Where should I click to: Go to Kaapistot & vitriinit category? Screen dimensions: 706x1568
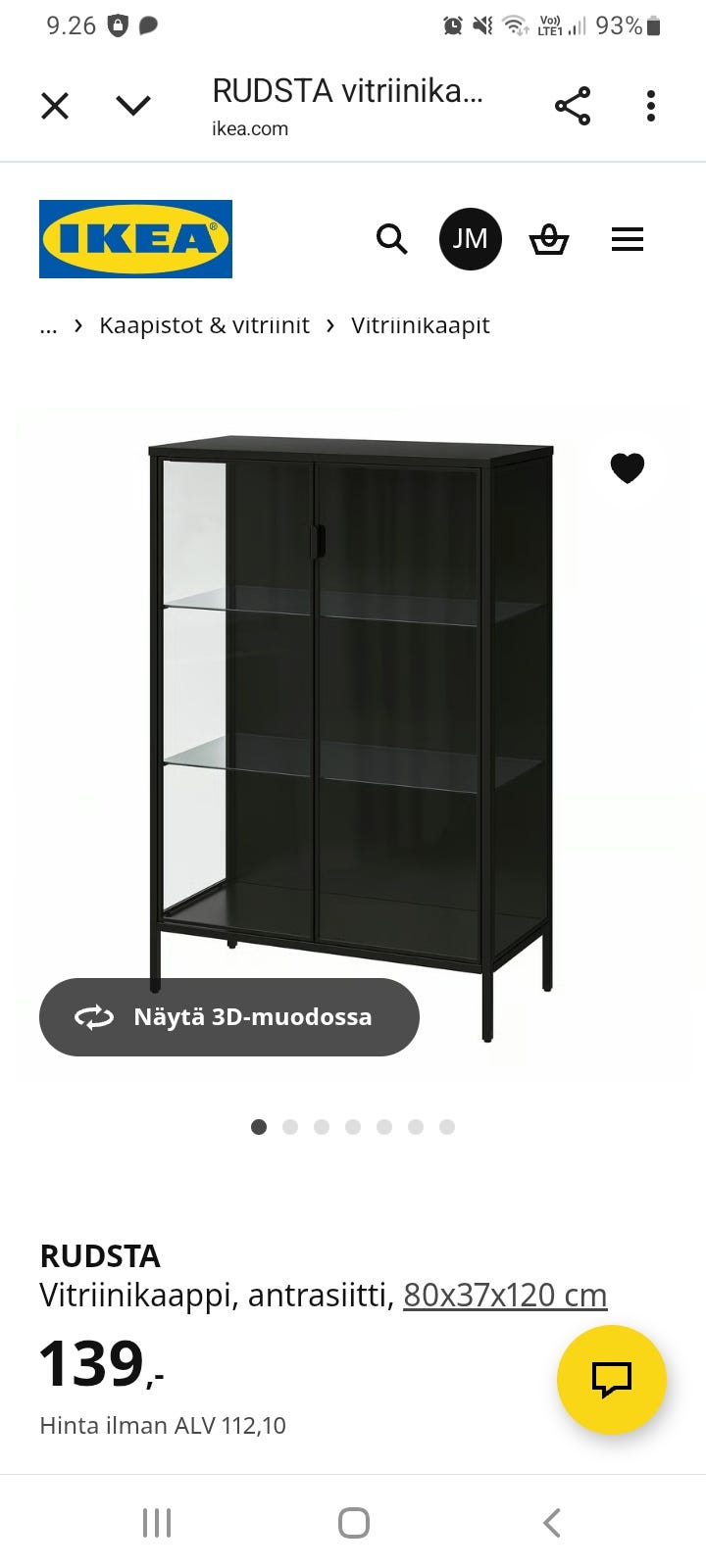click(x=204, y=325)
